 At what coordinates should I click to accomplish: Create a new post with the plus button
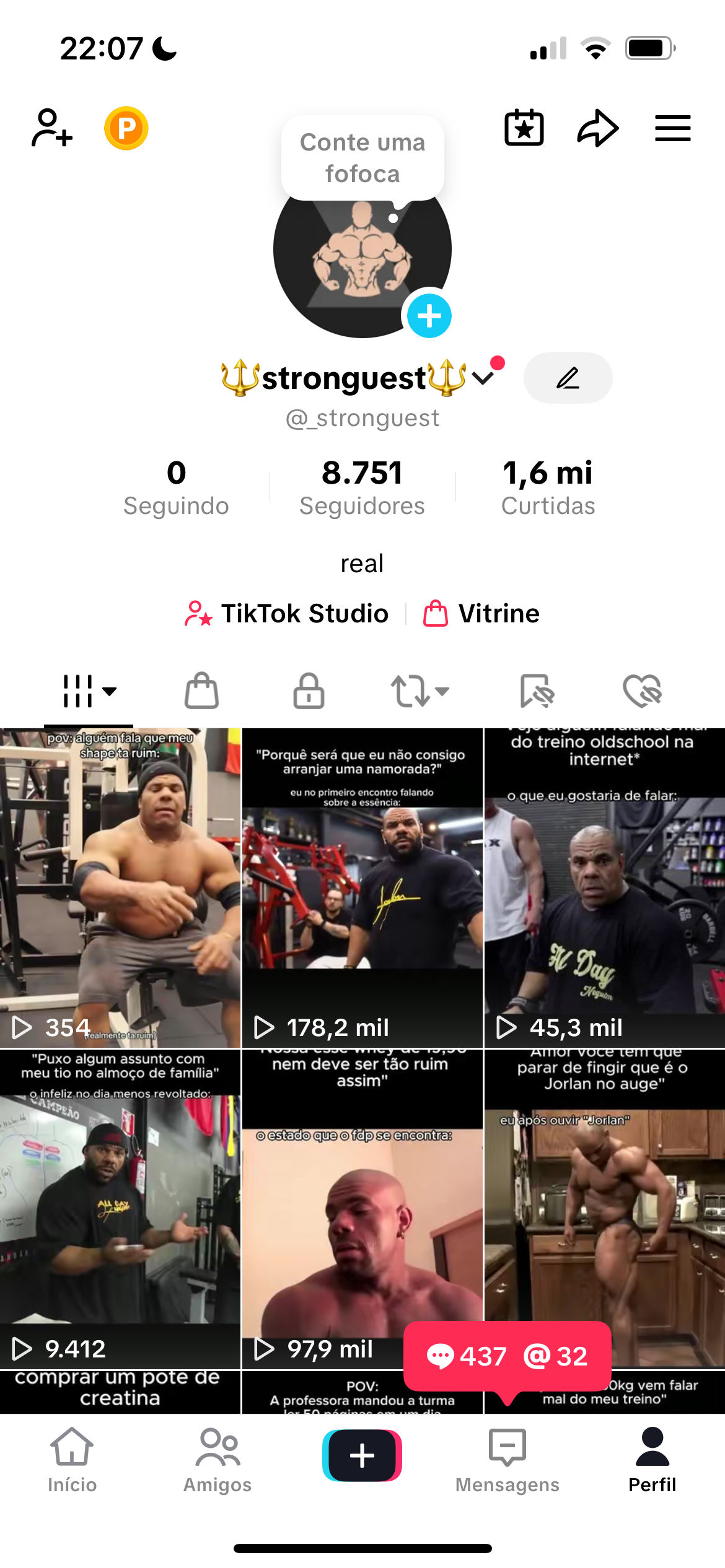tap(362, 1455)
